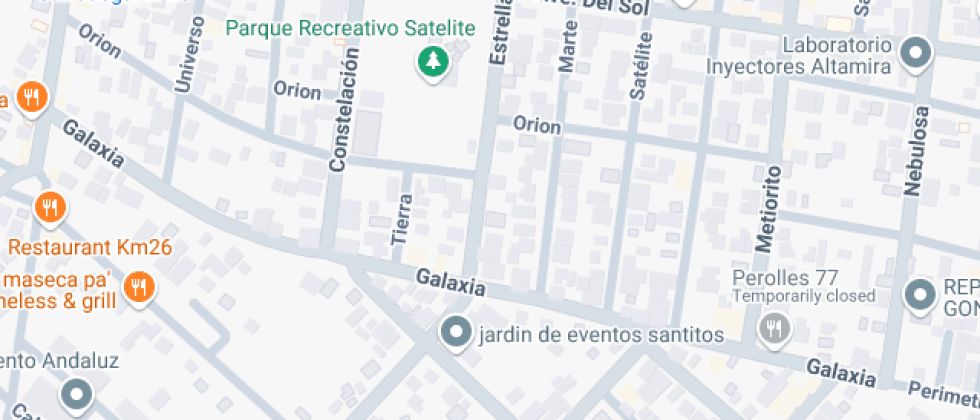The height and width of the screenshot is (420, 980).
Task: Open Parque Recreativo Satelite park marker
Action: coord(432,62)
